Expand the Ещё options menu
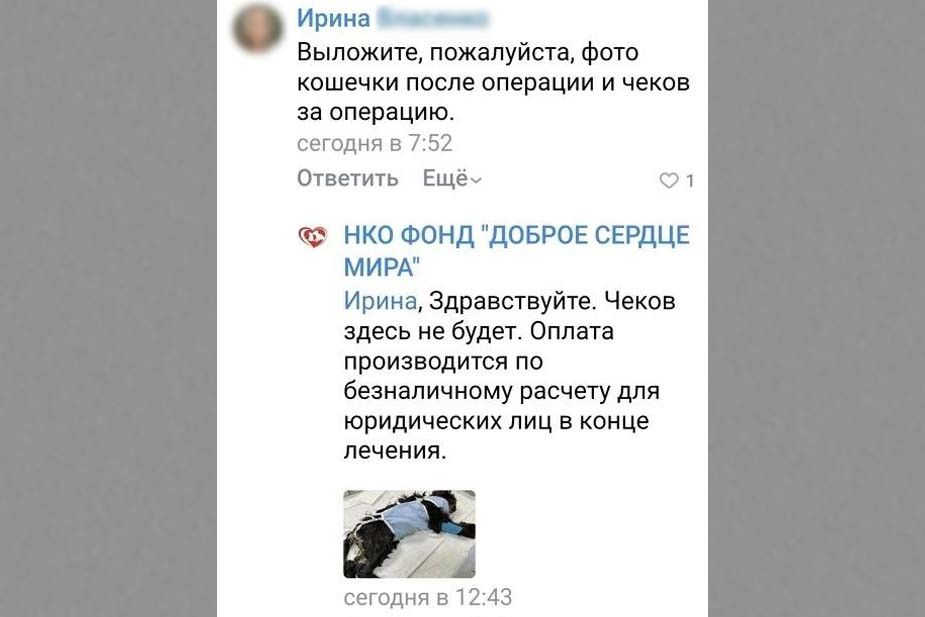The width and height of the screenshot is (925, 617). 452,179
